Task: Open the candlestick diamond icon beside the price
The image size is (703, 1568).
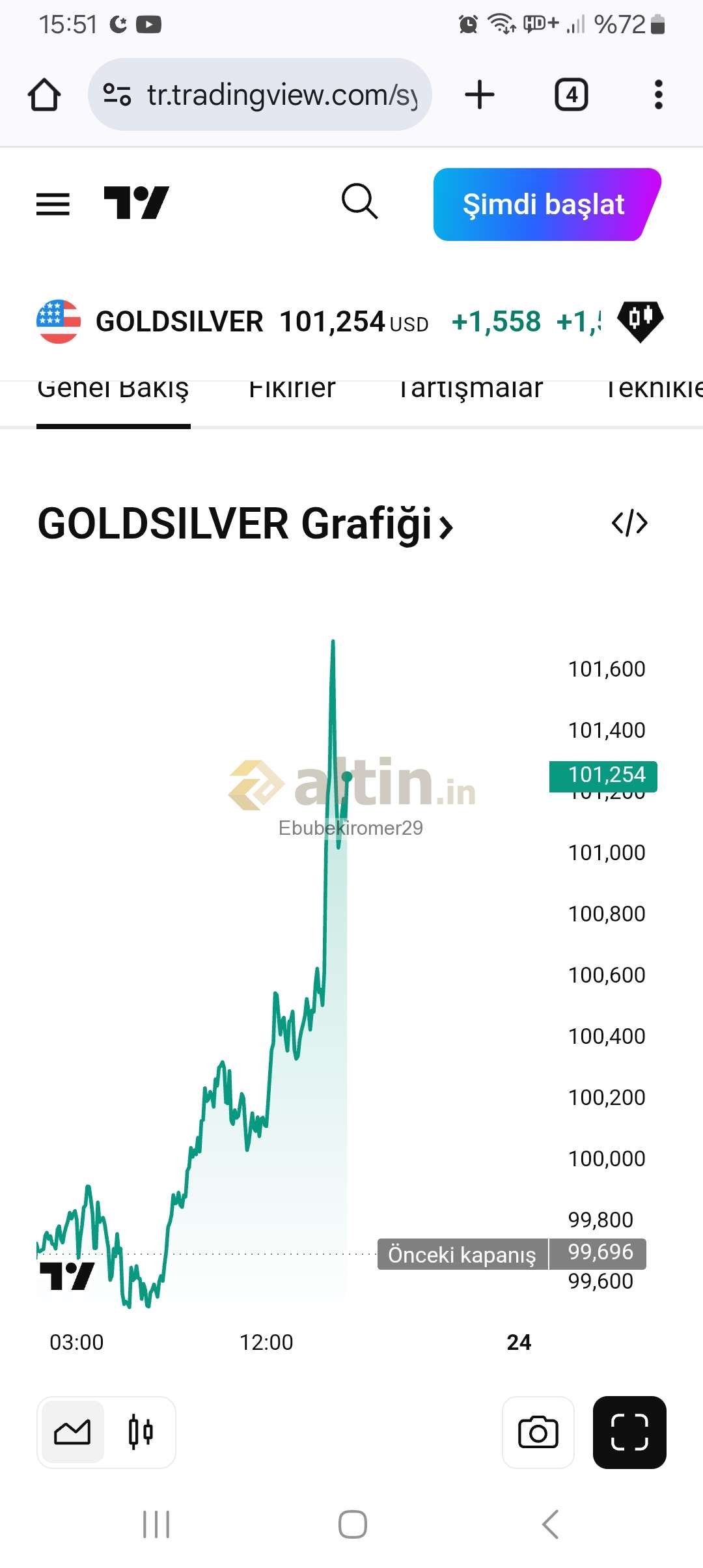Action: point(641,321)
